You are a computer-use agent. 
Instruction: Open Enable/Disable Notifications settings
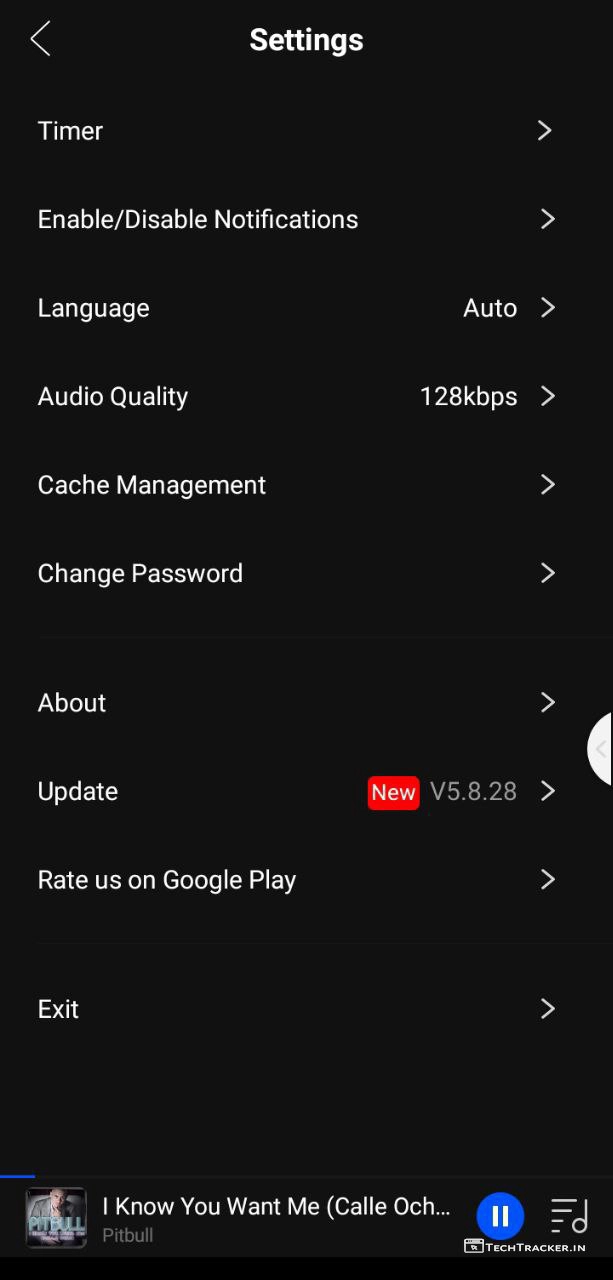[295, 220]
